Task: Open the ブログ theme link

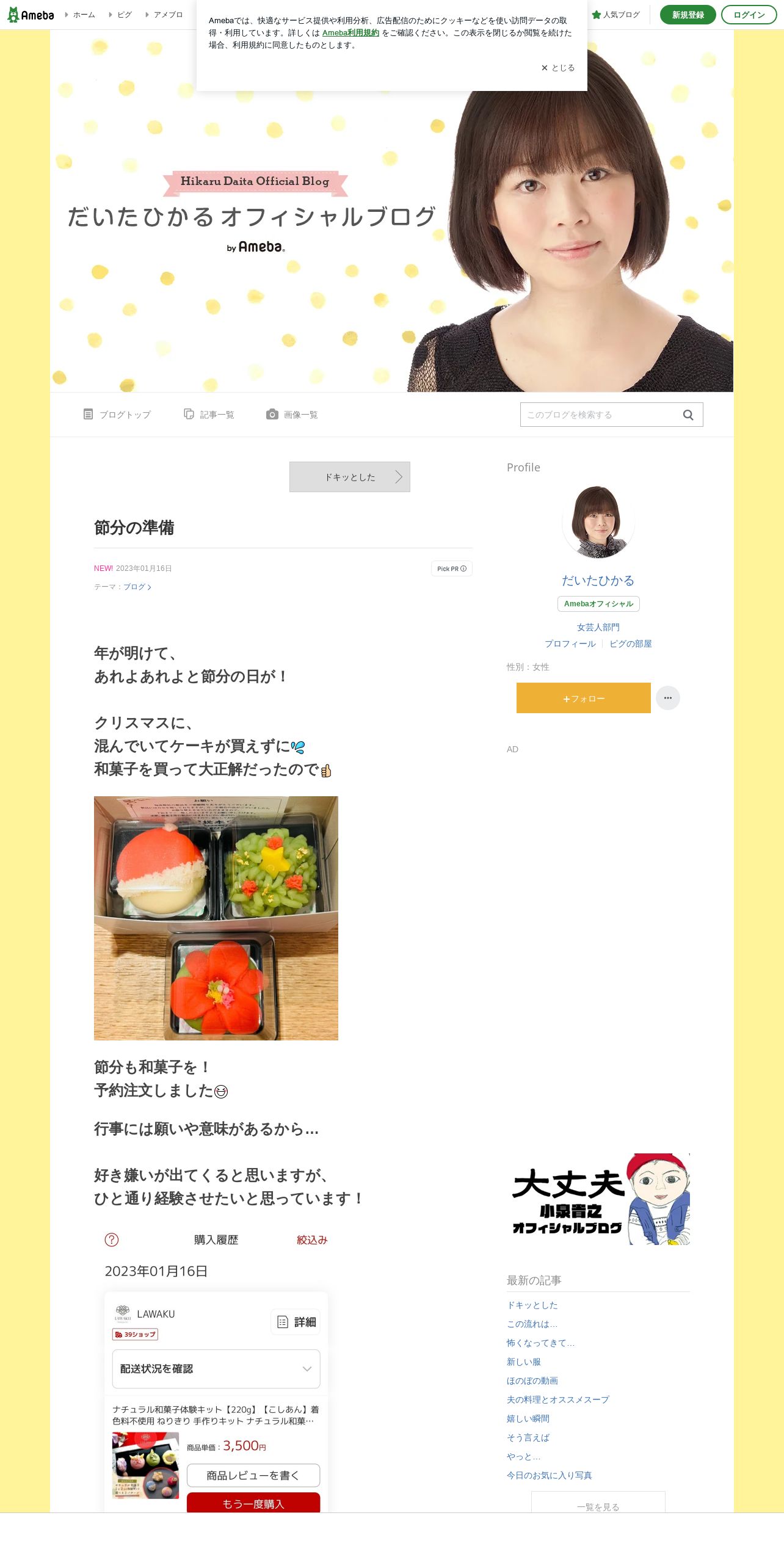Action: (137, 587)
